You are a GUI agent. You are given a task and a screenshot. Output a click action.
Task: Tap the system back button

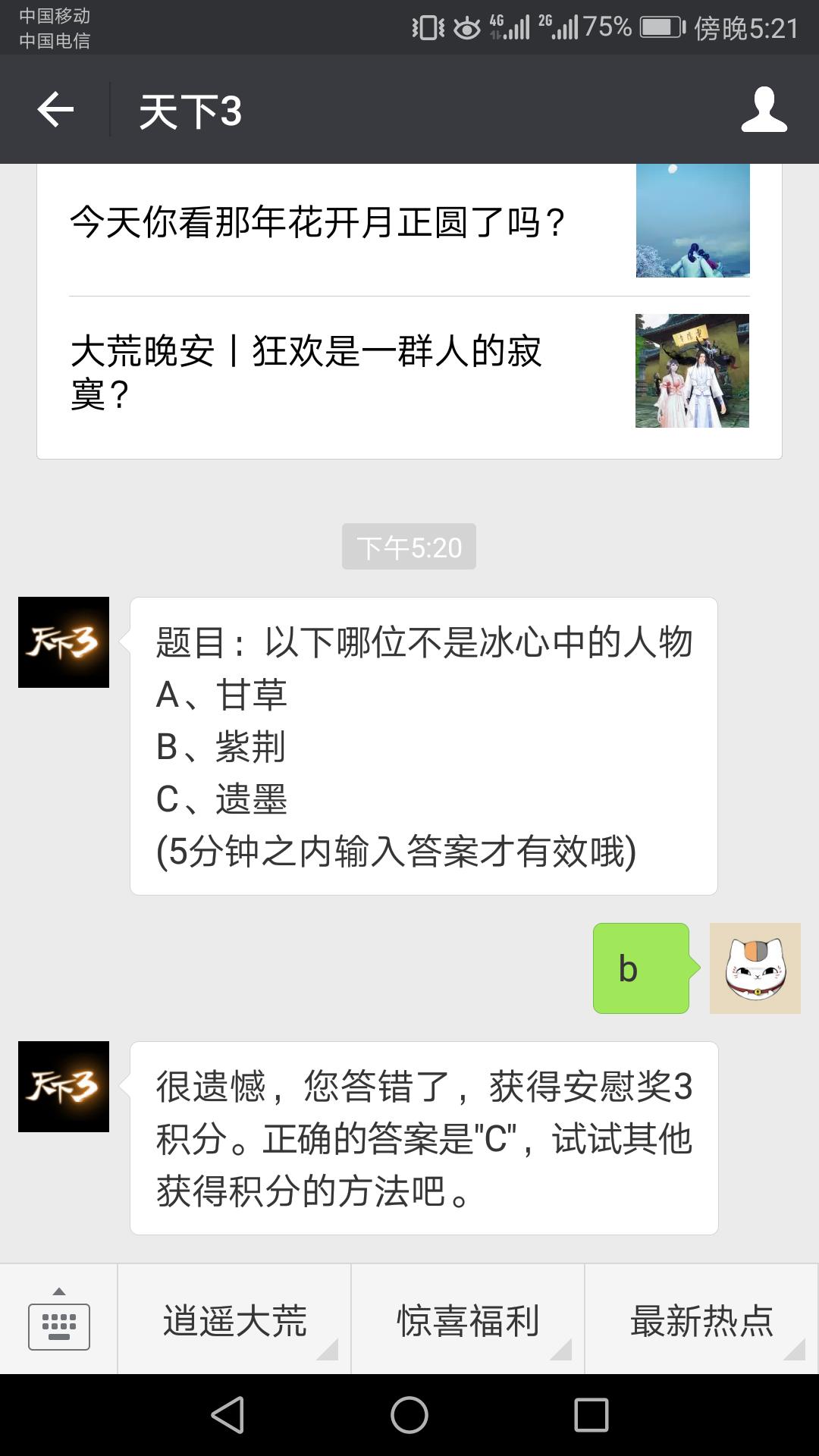[x=227, y=1415]
